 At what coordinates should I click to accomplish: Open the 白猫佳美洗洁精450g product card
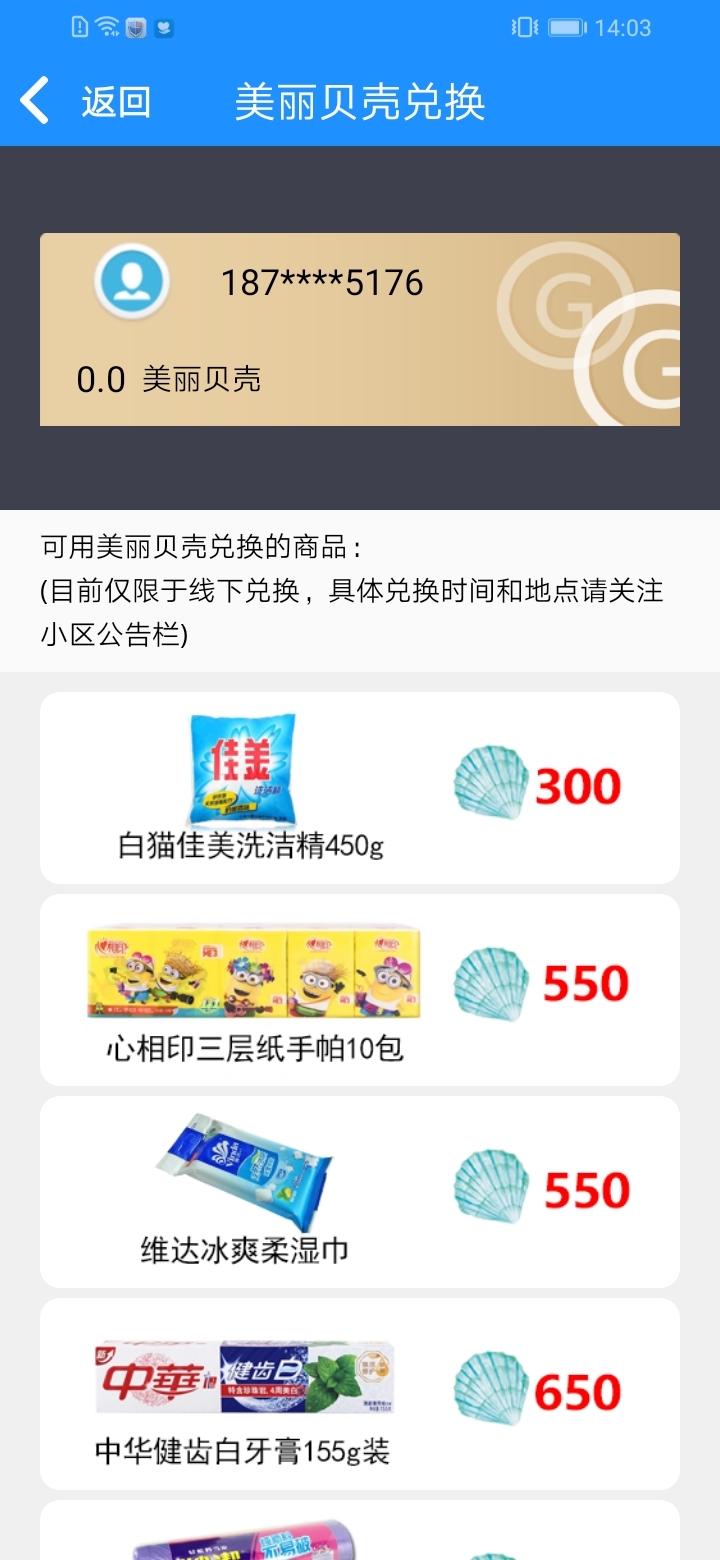pyautogui.click(x=359, y=788)
